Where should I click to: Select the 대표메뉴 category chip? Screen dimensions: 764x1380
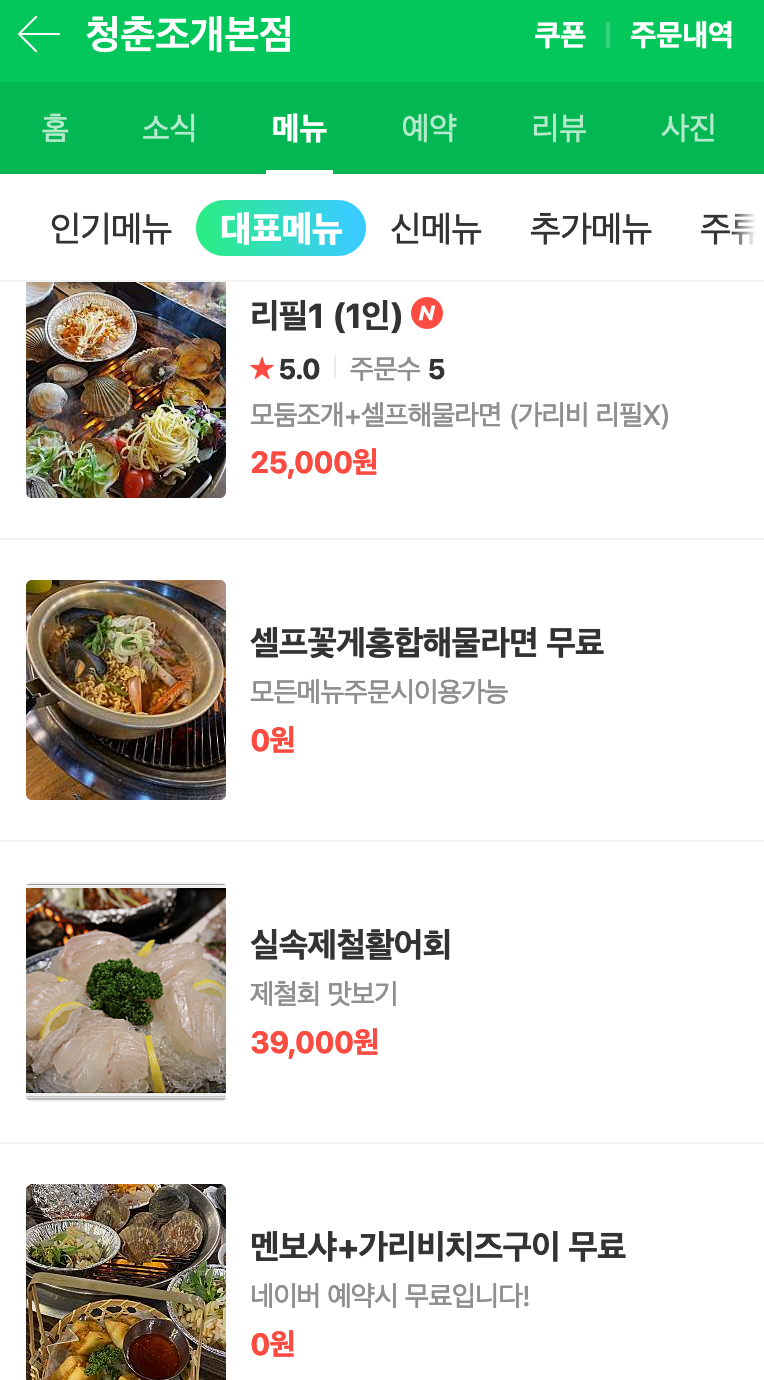click(281, 229)
